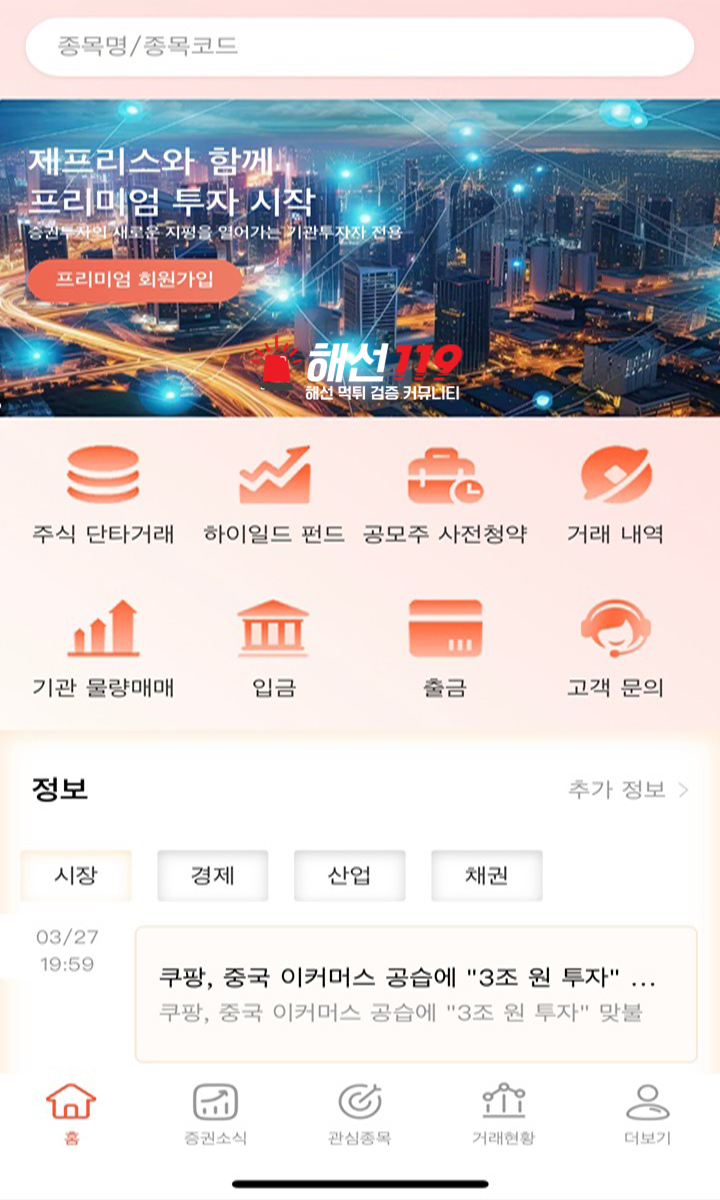Open 공모주 사전청약
This screenshot has width=720, height=1200.
445,494
